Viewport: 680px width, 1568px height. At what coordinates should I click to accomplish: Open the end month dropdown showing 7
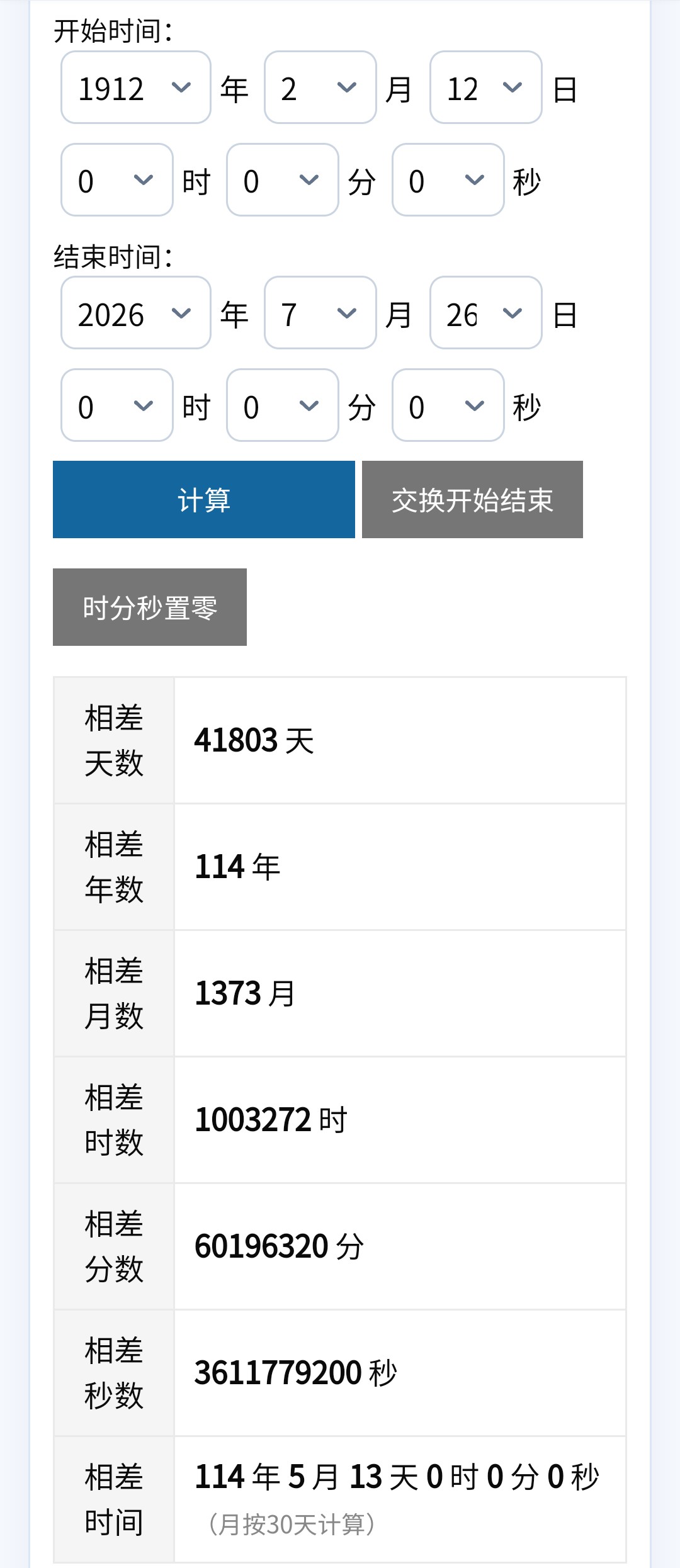pos(320,313)
